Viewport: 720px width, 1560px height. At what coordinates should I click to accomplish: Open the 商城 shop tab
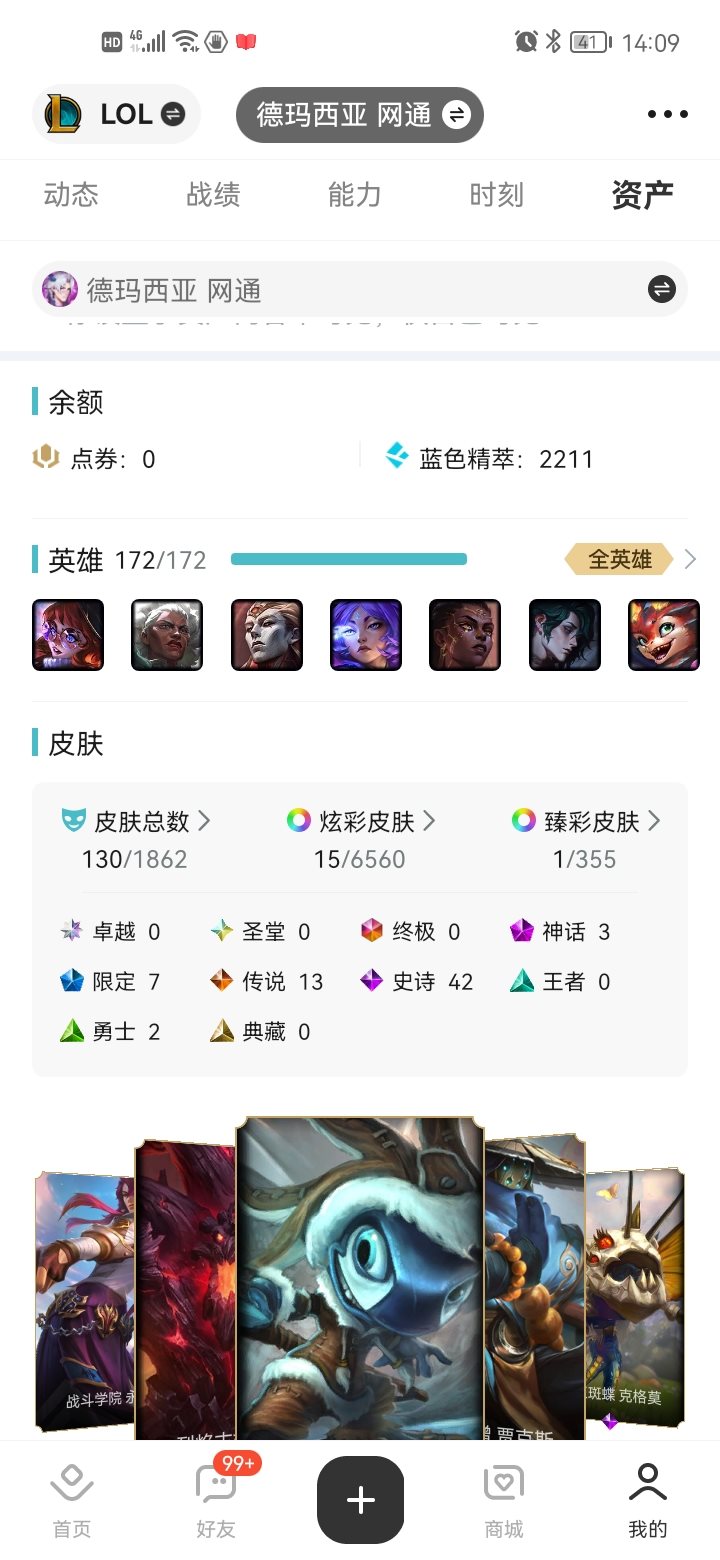click(504, 1500)
